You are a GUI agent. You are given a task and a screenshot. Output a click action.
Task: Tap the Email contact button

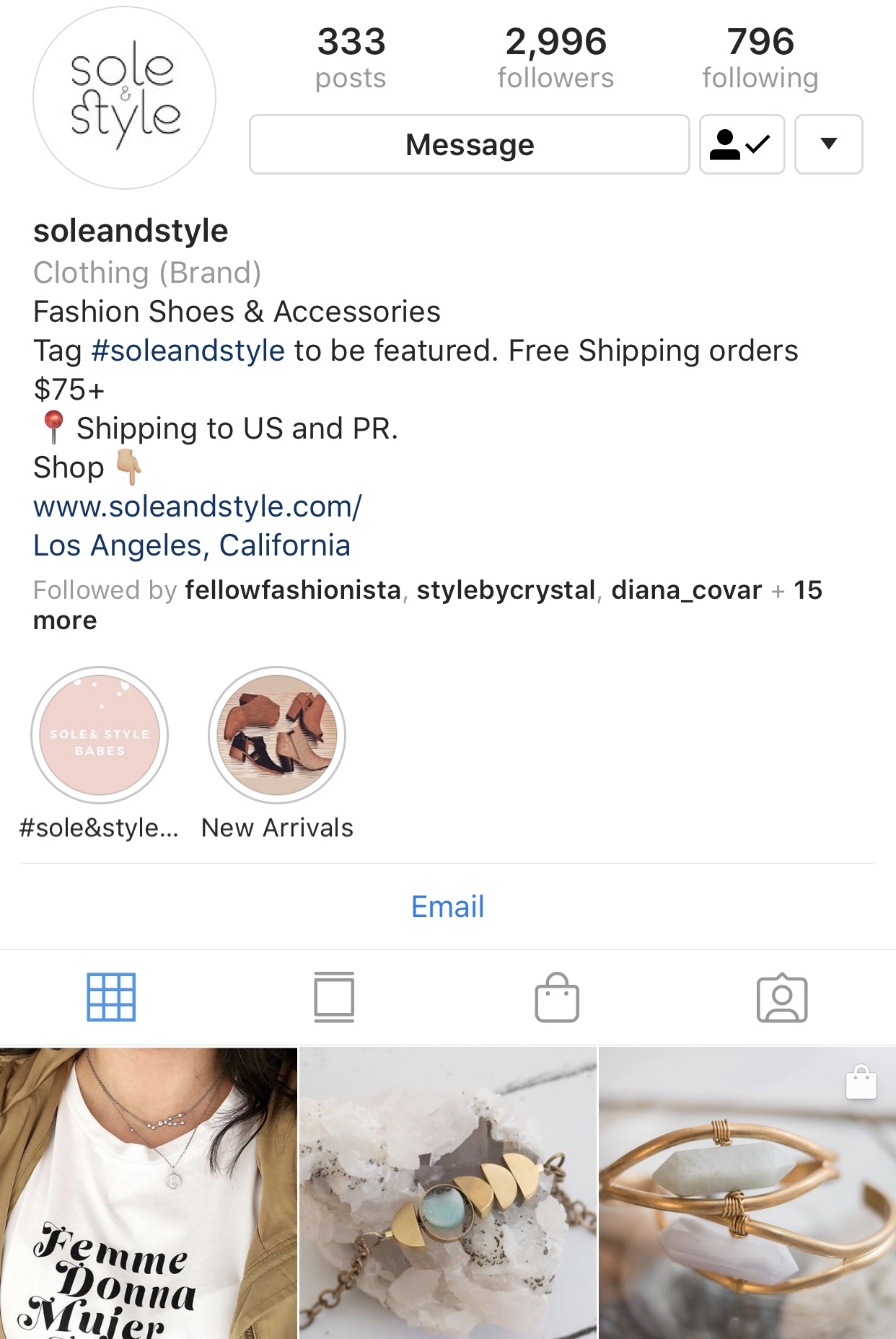(447, 907)
